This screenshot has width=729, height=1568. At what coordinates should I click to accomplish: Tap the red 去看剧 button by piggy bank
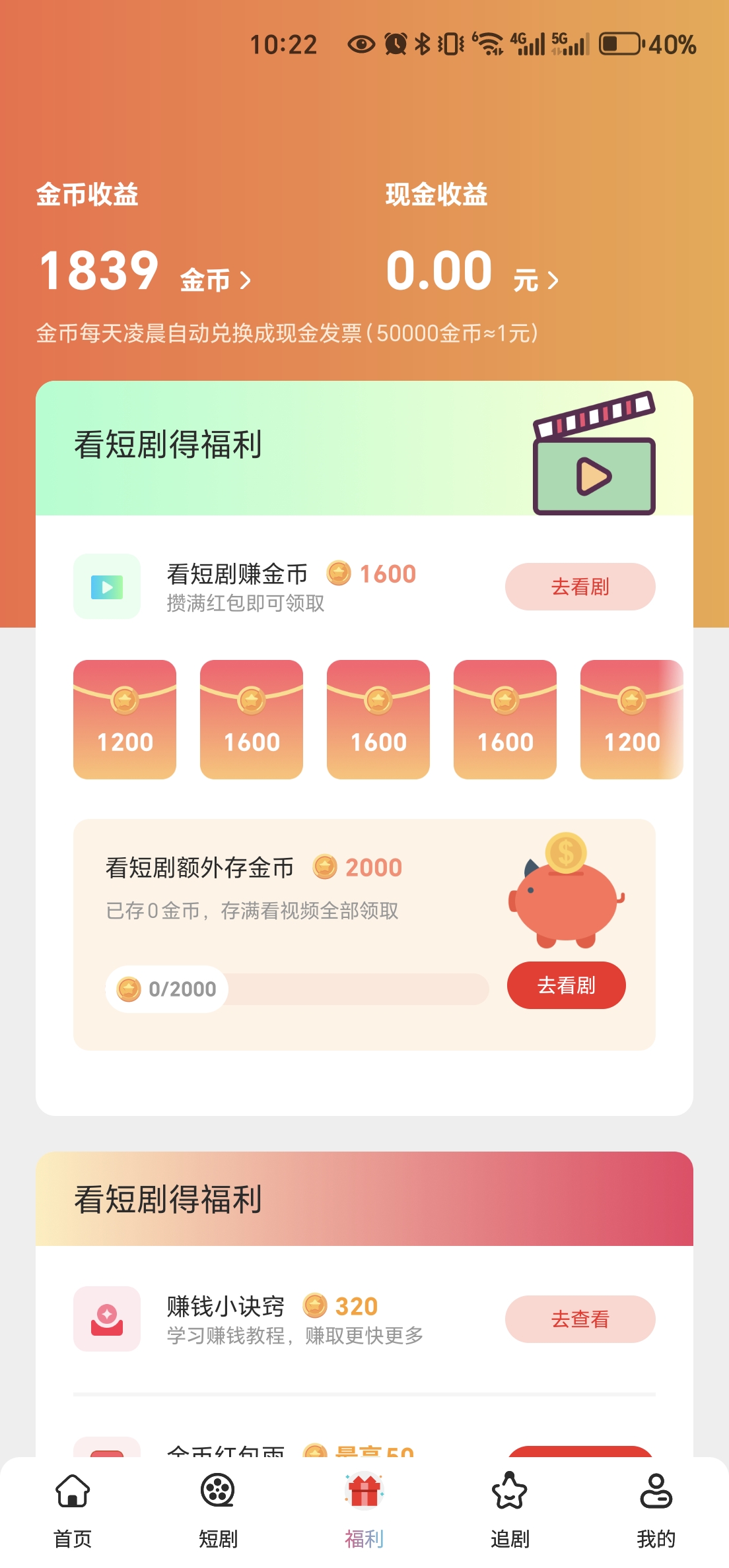(x=566, y=985)
